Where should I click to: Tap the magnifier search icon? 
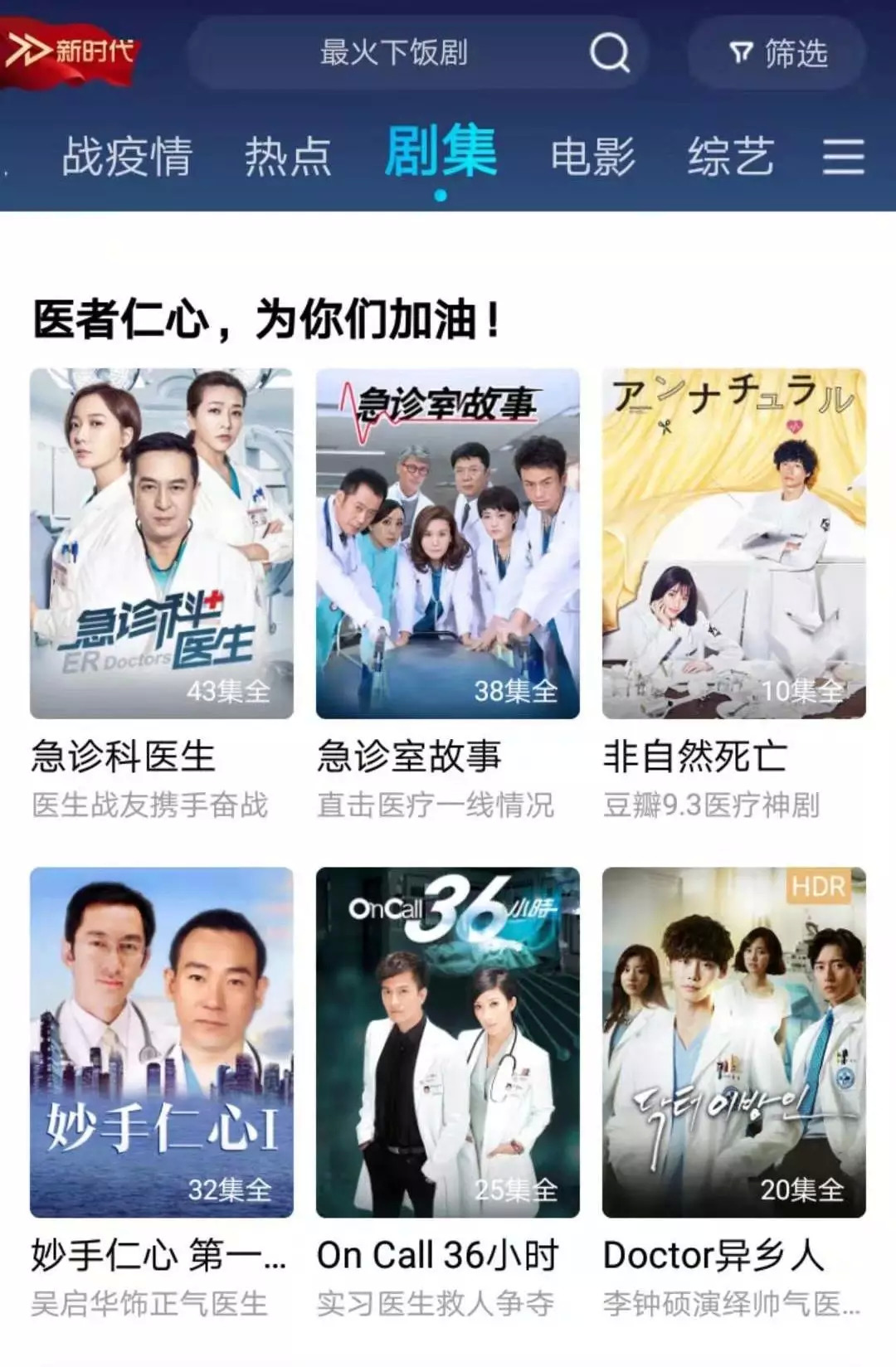(x=609, y=53)
